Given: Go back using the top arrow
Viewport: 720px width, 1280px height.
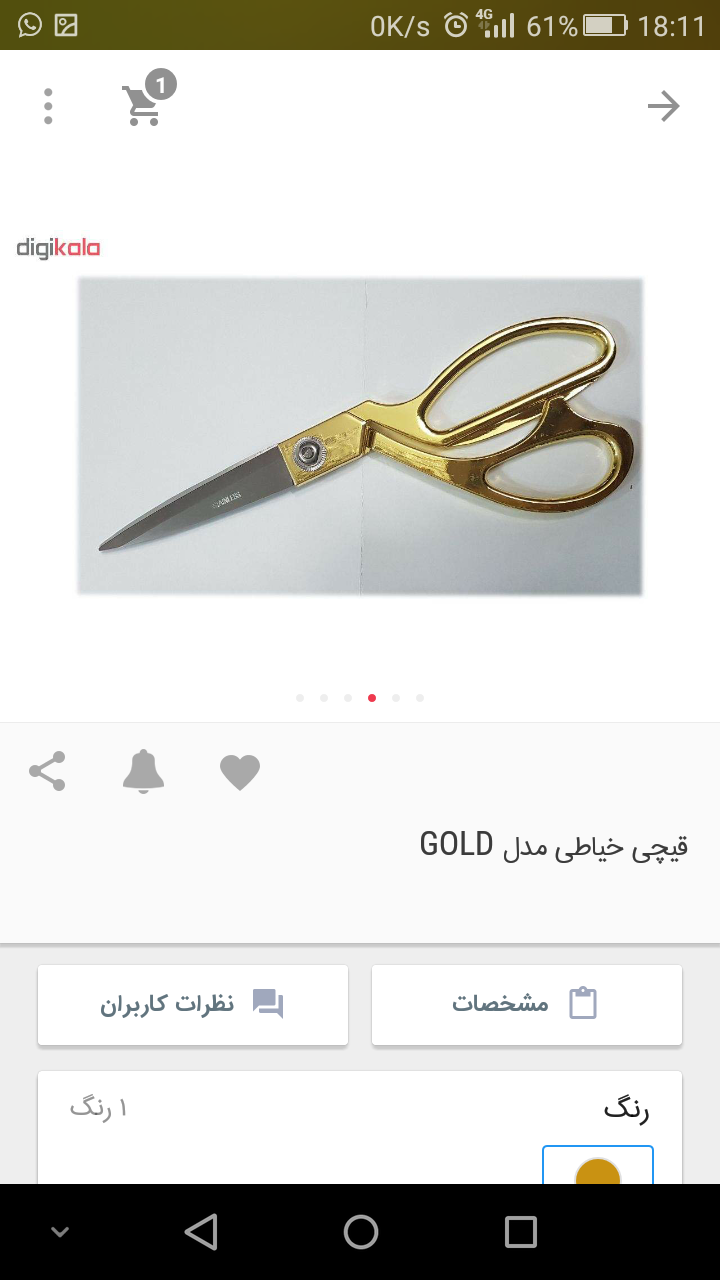Looking at the screenshot, I should coord(663,106).
